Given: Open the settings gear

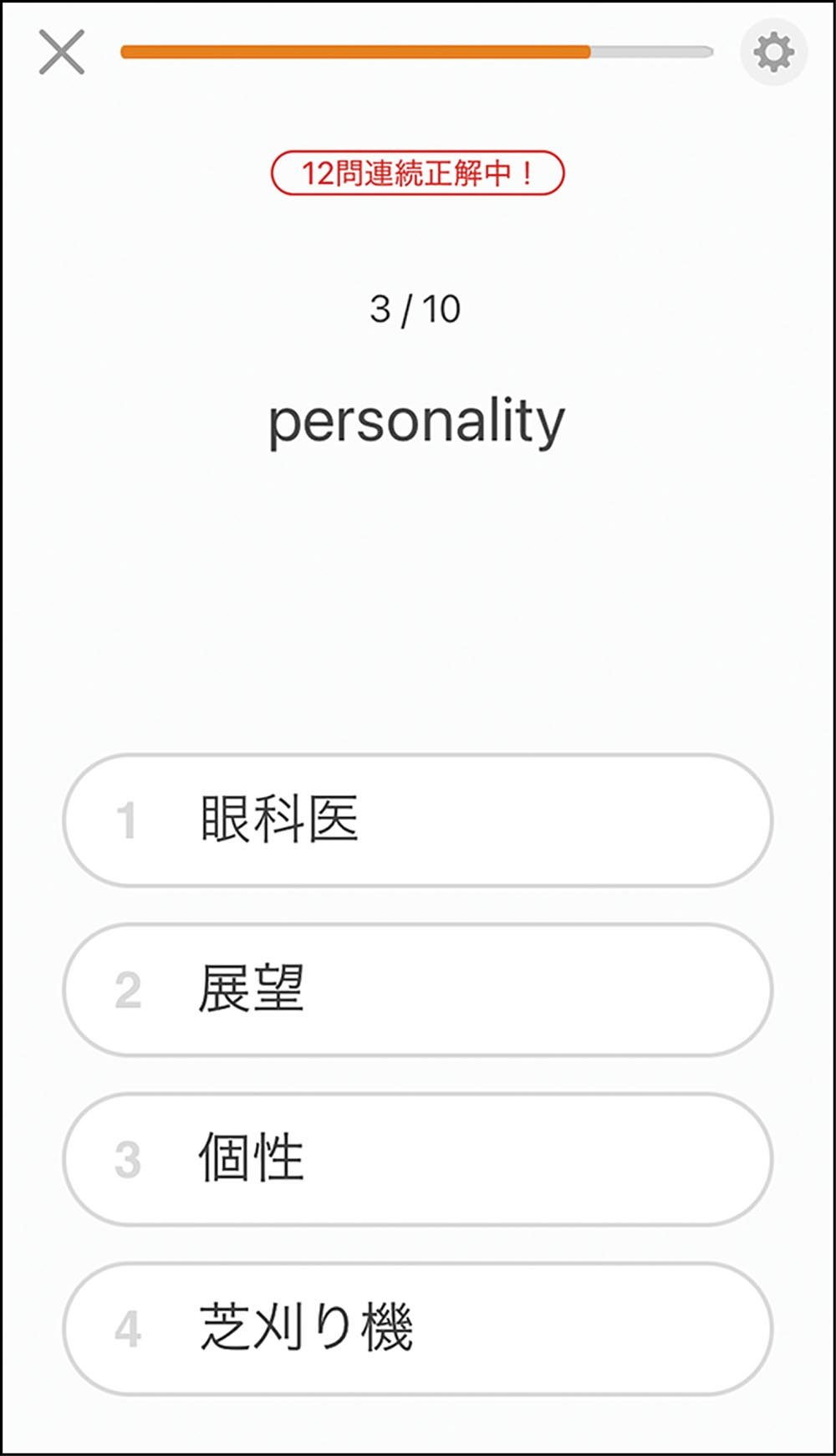Looking at the screenshot, I should tap(773, 52).
